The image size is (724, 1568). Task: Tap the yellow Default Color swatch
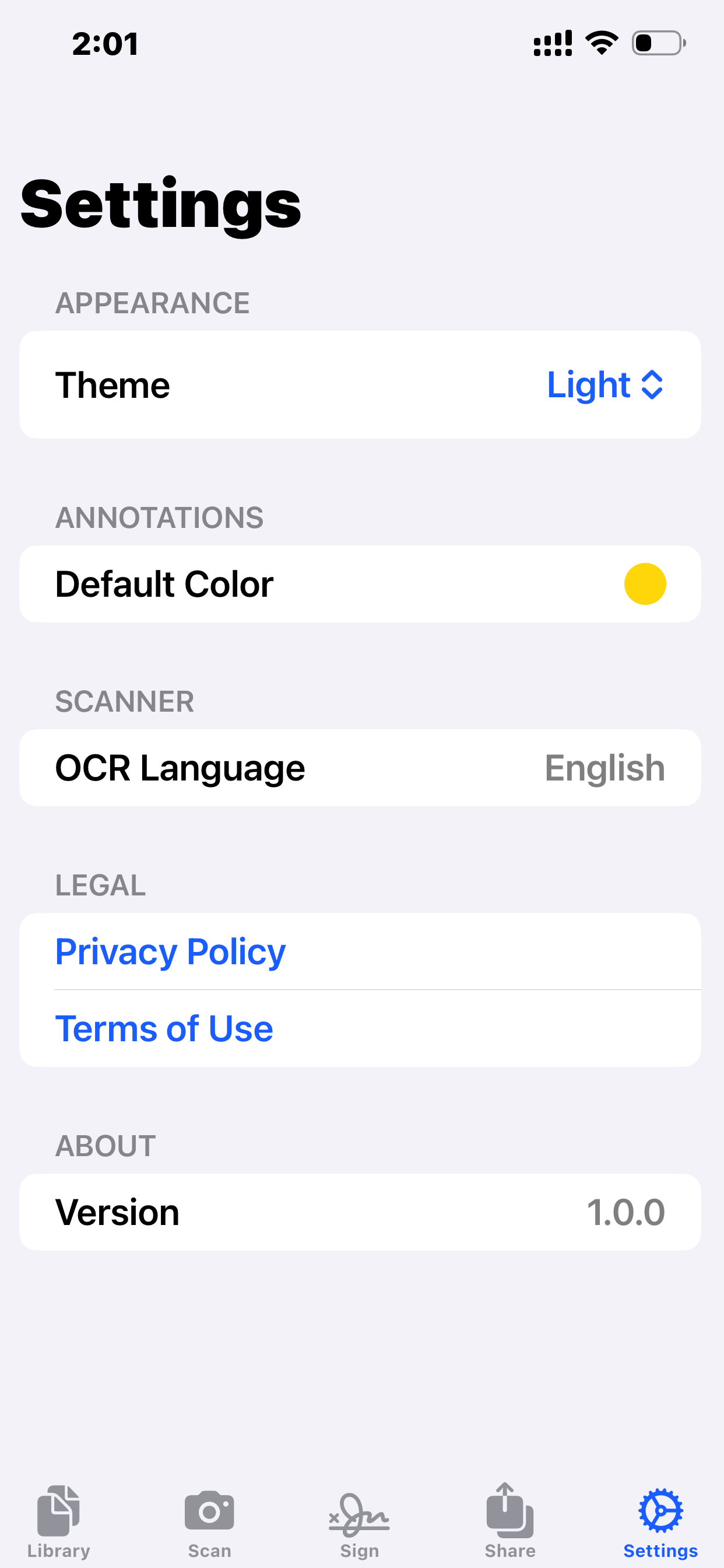pyautogui.click(x=645, y=583)
